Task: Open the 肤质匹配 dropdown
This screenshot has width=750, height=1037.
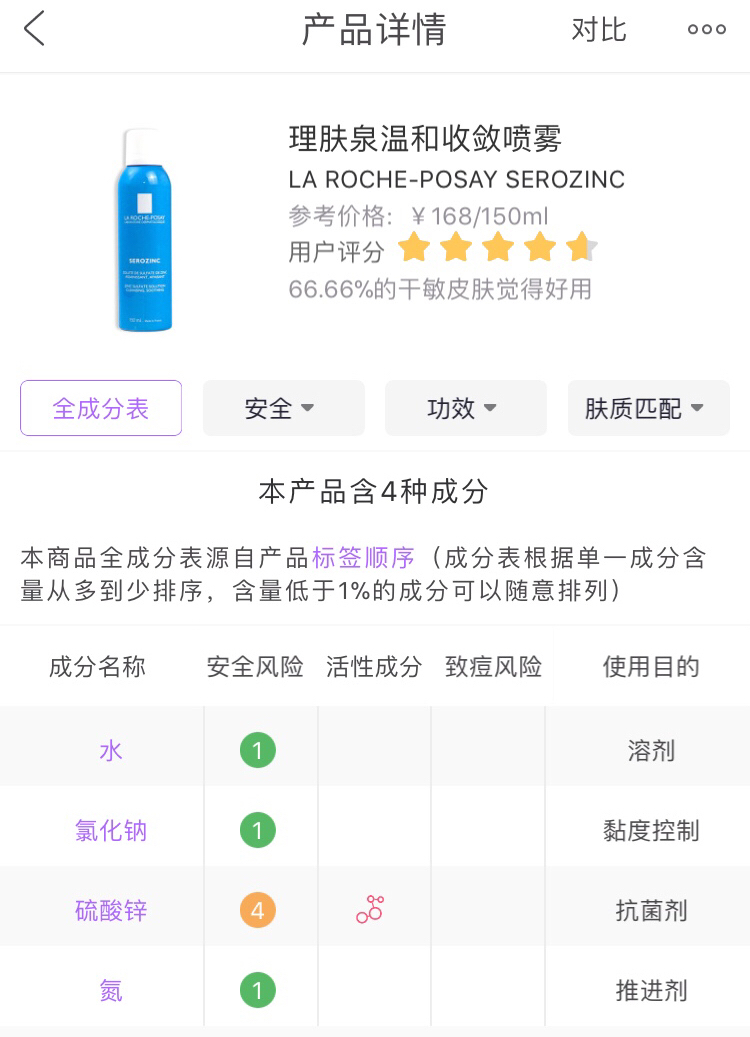Action: tap(648, 407)
